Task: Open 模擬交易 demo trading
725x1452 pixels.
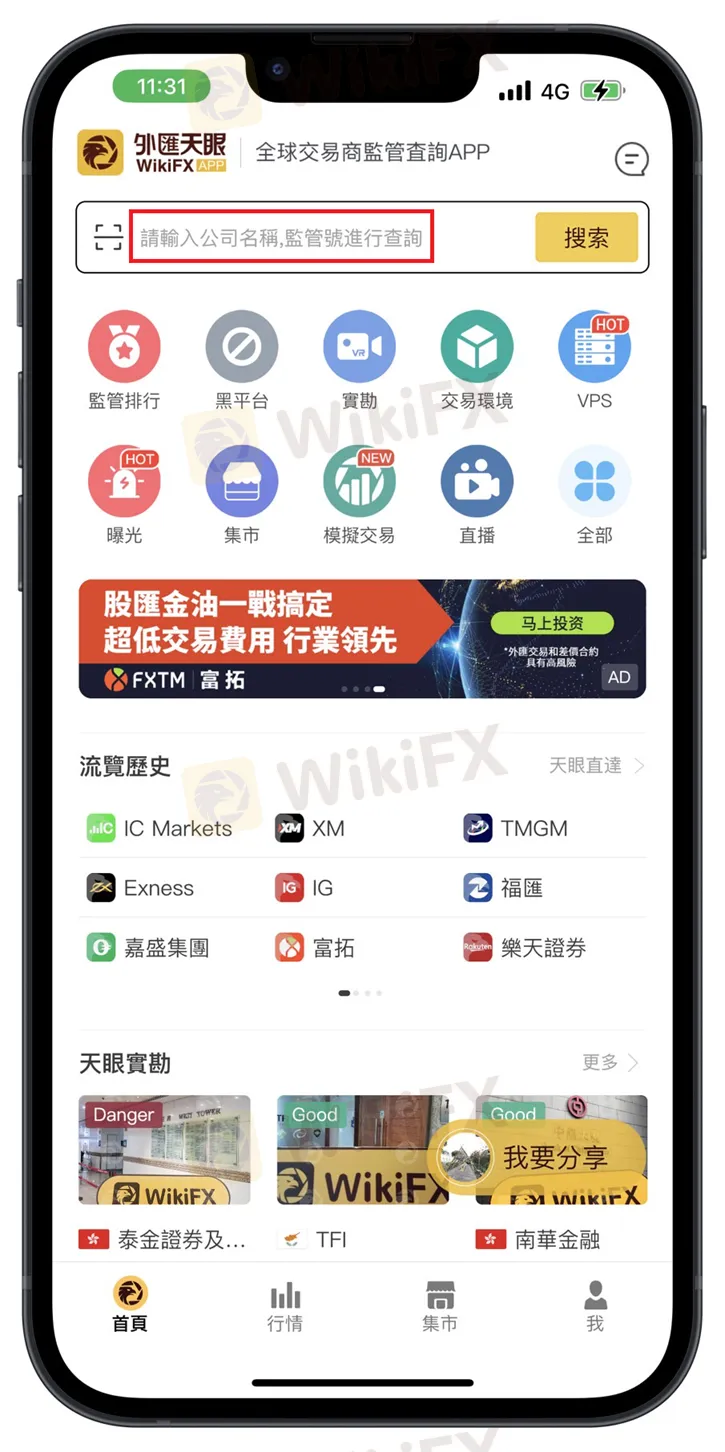Action: tap(359, 496)
